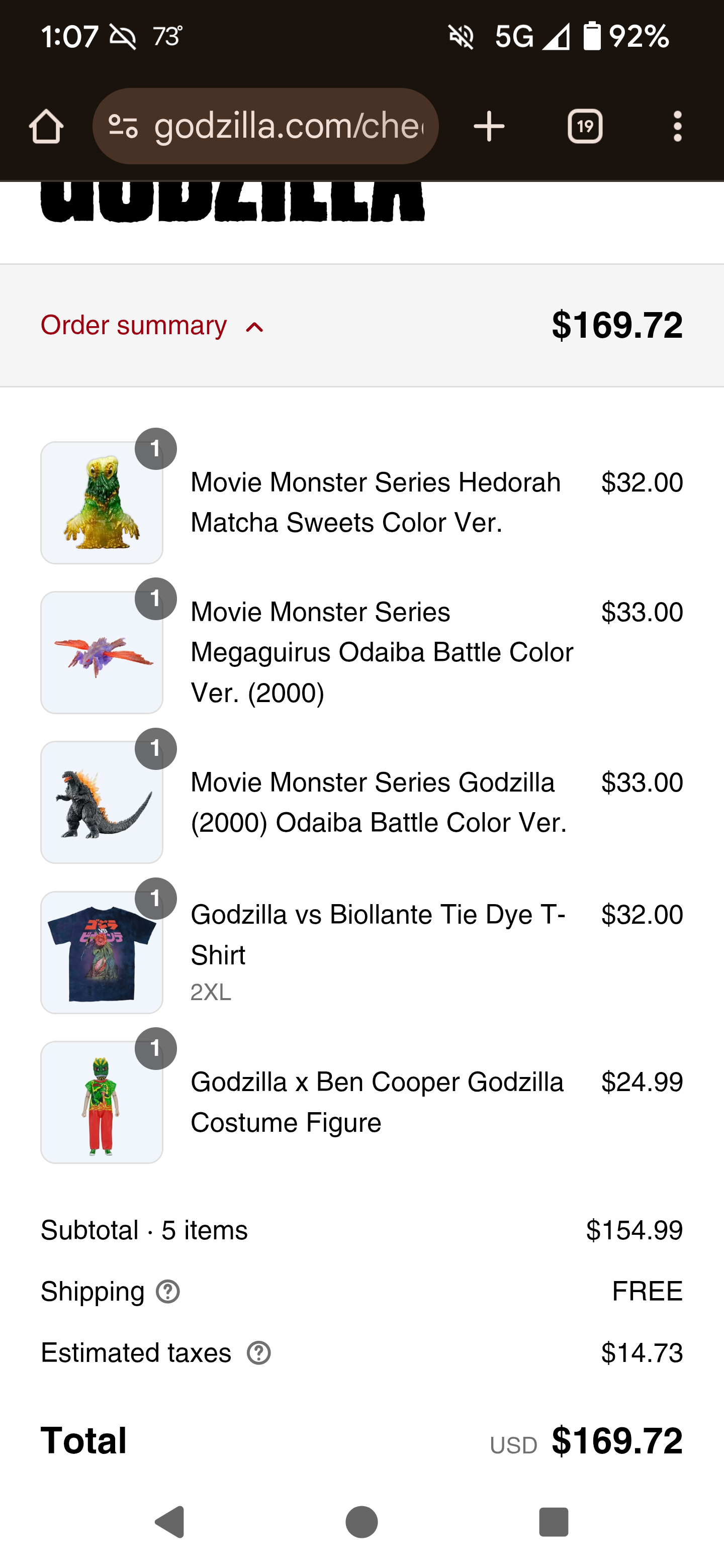Tap the godzilla.com address bar
This screenshot has width=724, height=1568.
288,127
